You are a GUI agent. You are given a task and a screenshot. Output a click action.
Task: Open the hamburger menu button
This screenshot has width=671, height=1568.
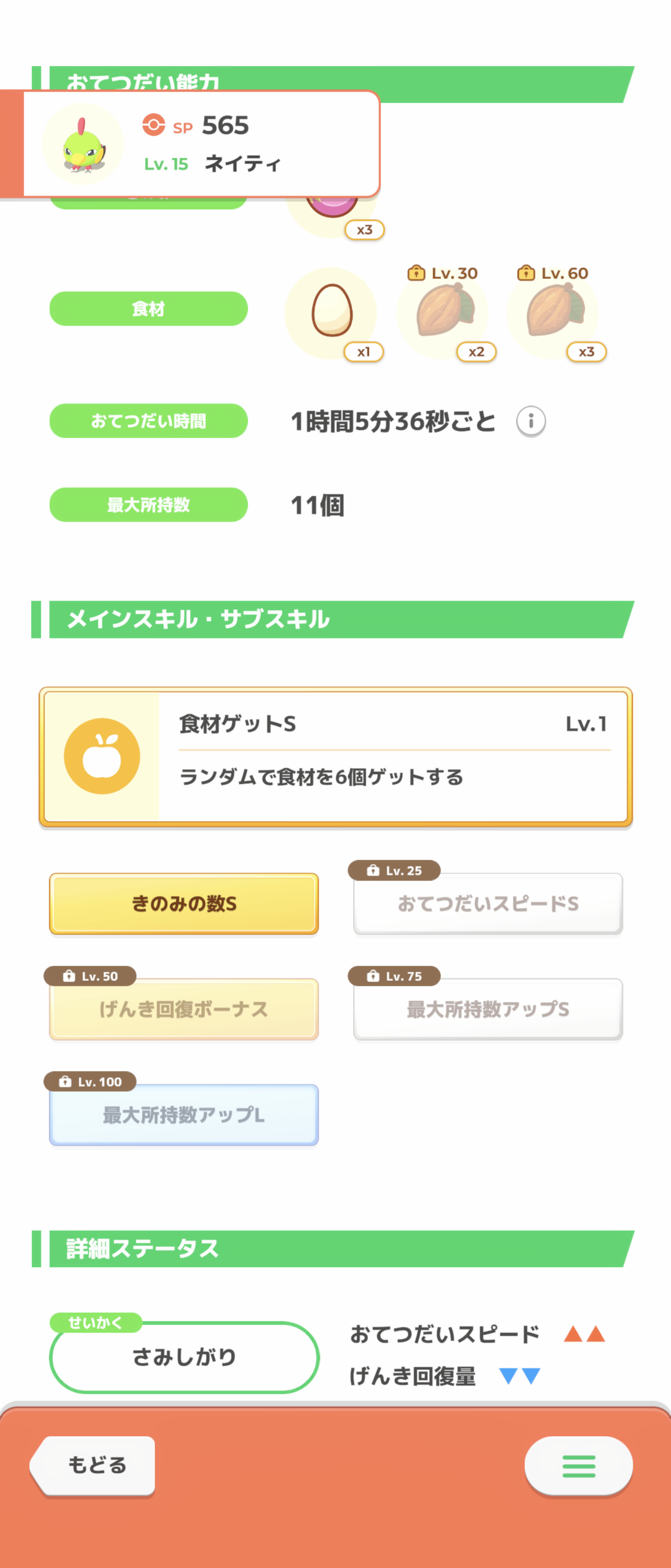578,1466
